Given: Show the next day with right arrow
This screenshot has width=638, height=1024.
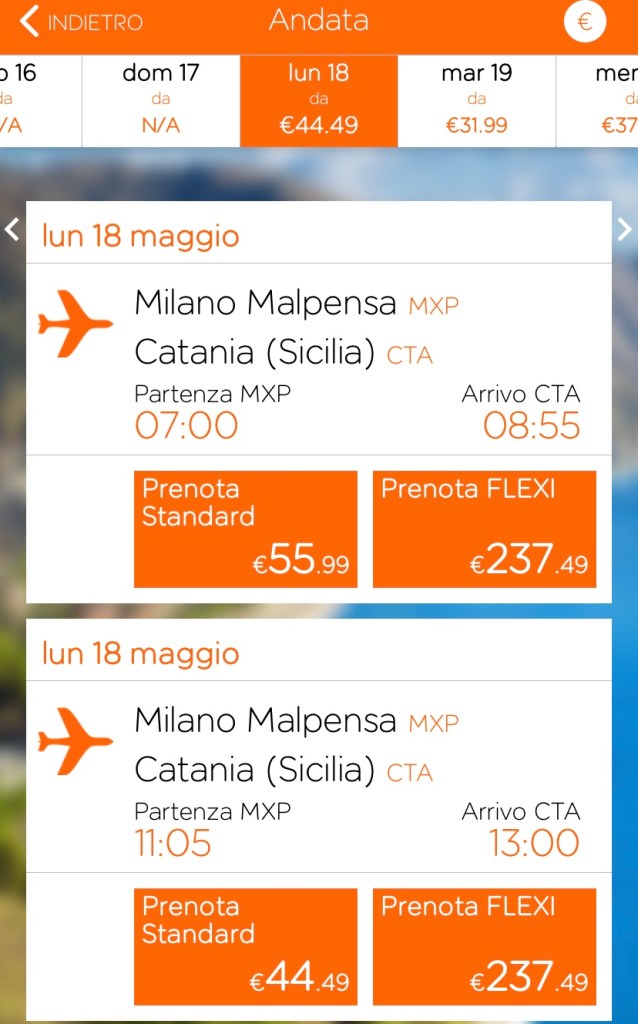Looking at the screenshot, I should (625, 230).
